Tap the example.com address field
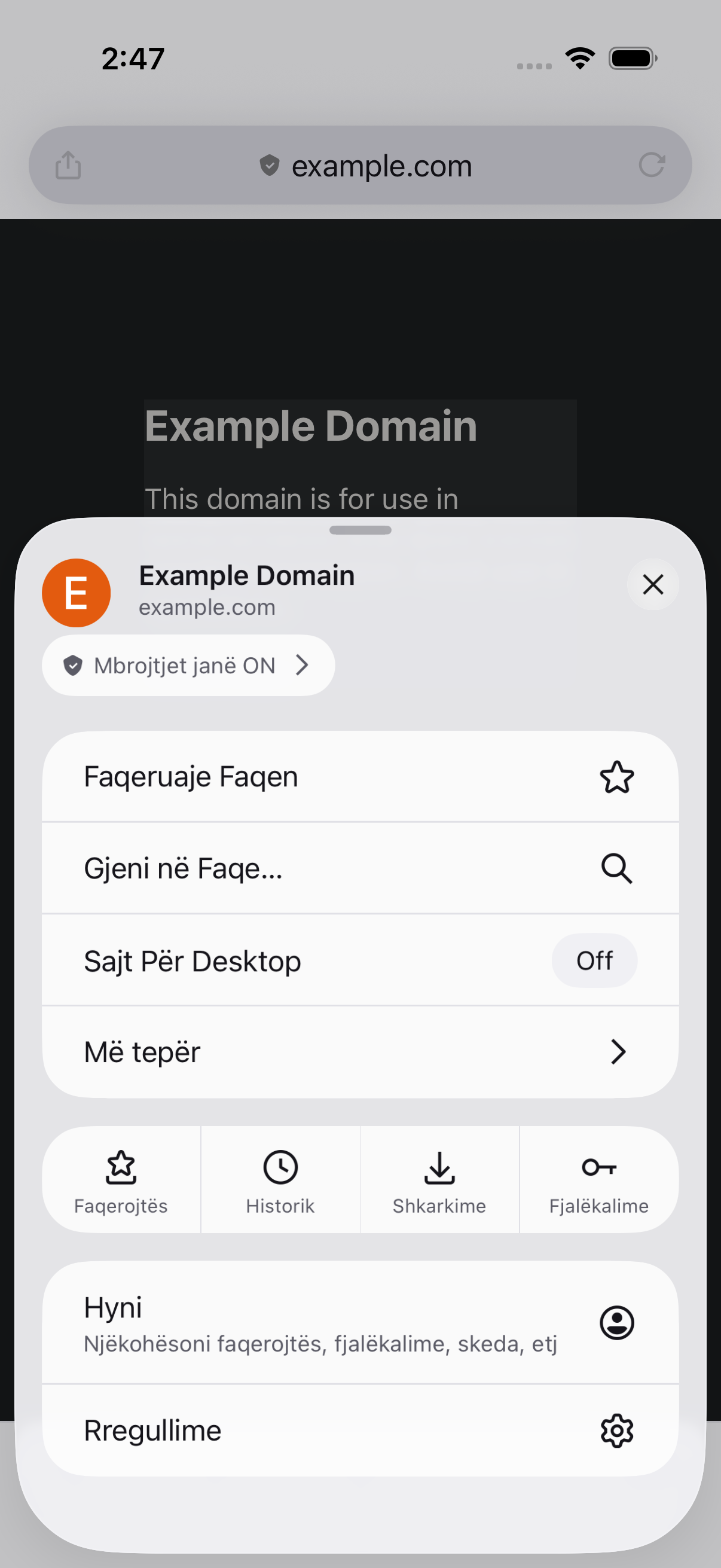 tap(360, 165)
